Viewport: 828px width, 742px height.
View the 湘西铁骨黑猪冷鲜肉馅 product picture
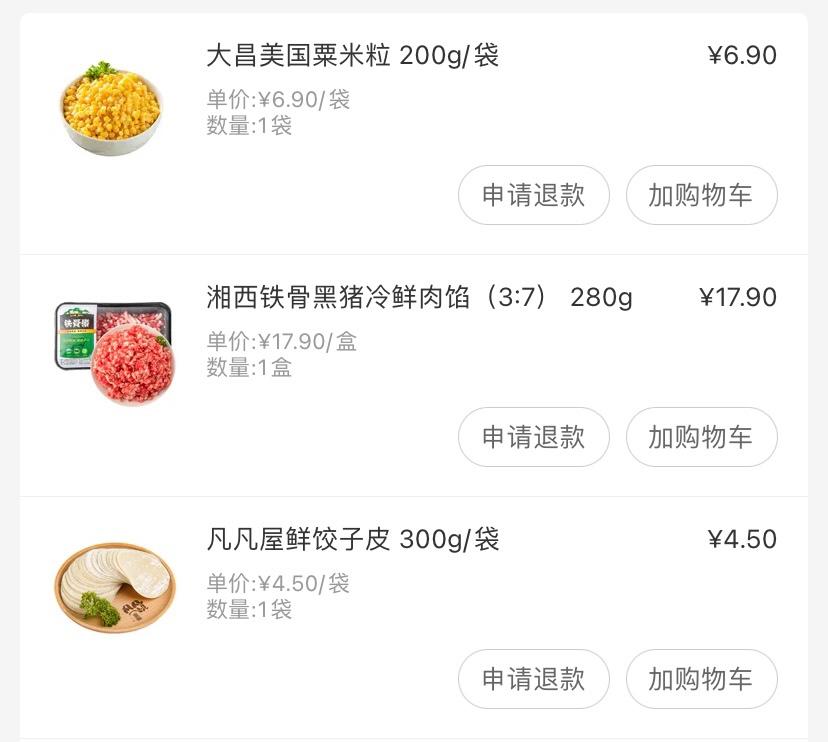(x=114, y=351)
